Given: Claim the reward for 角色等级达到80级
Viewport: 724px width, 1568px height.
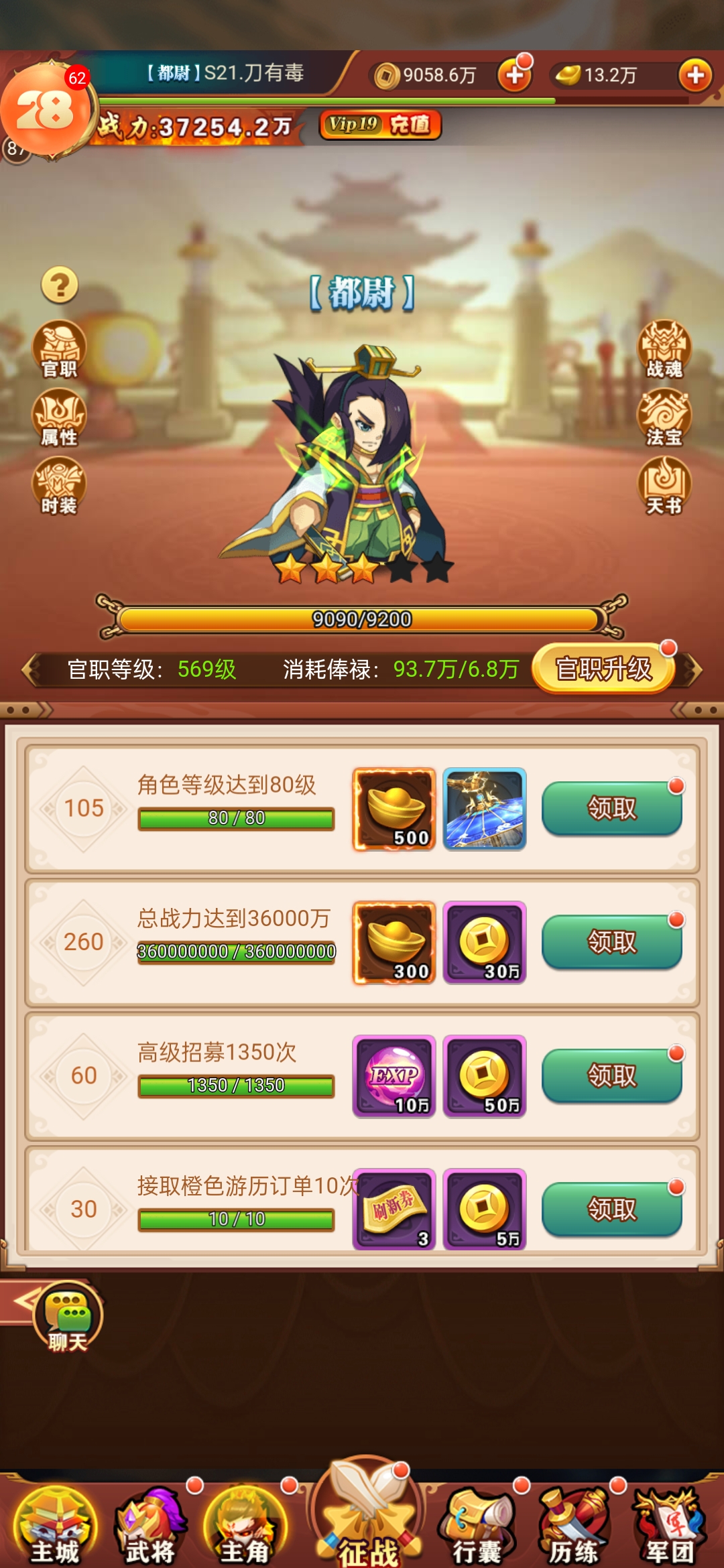Looking at the screenshot, I should tap(611, 809).
